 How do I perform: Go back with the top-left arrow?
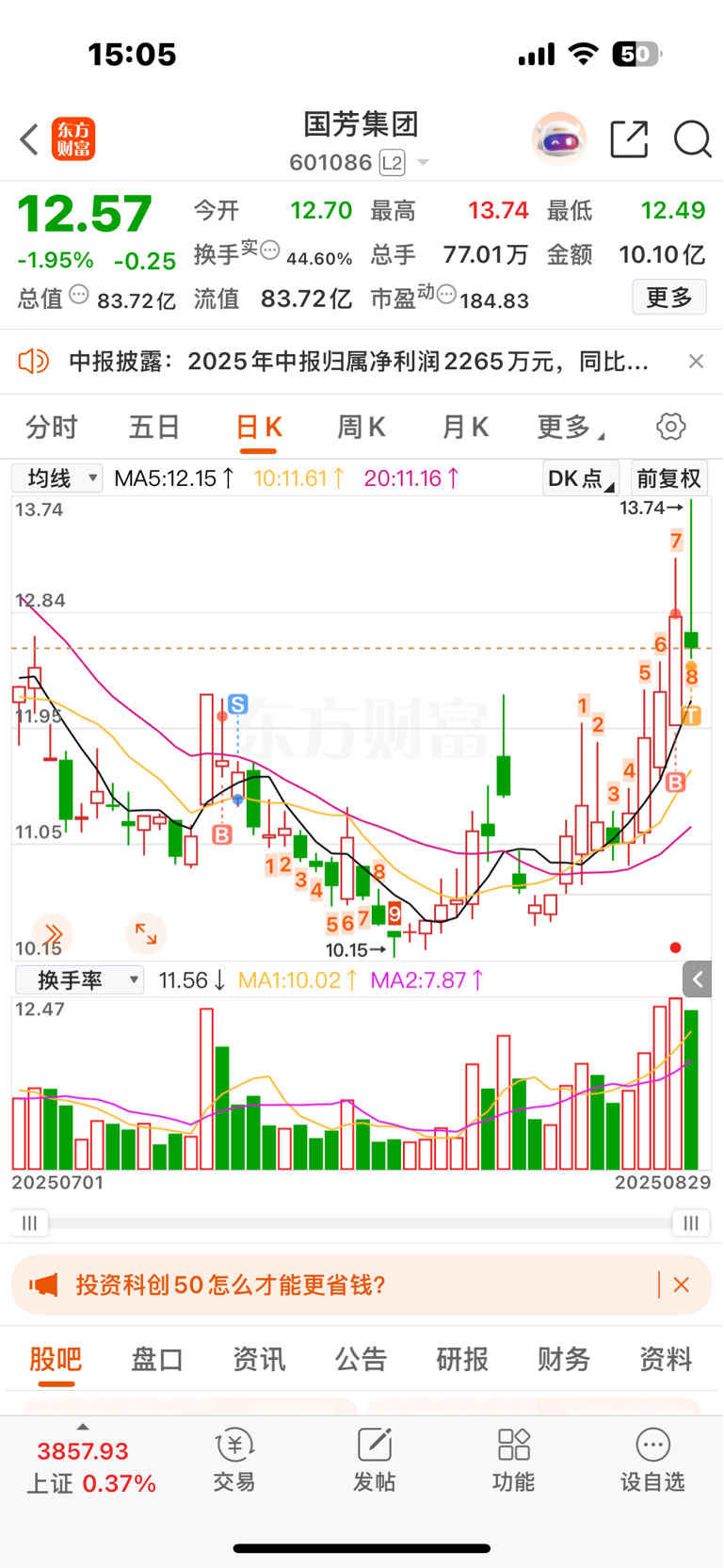(29, 139)
